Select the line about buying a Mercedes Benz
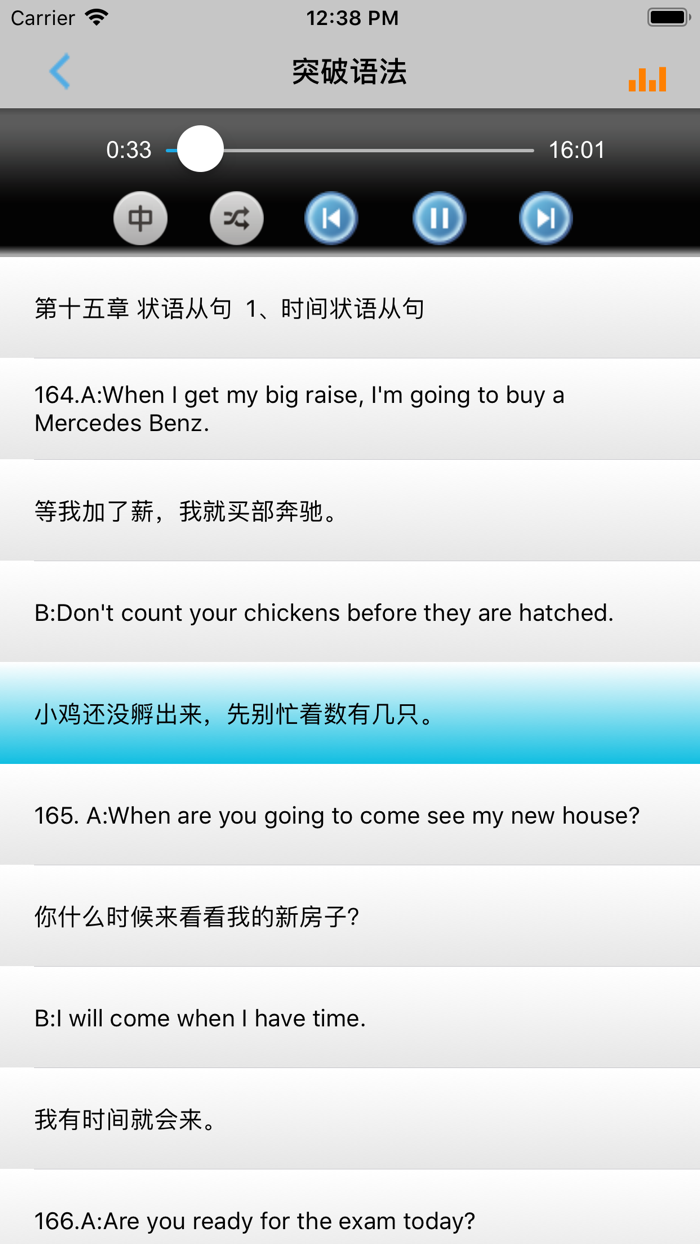 click(350, 409)
